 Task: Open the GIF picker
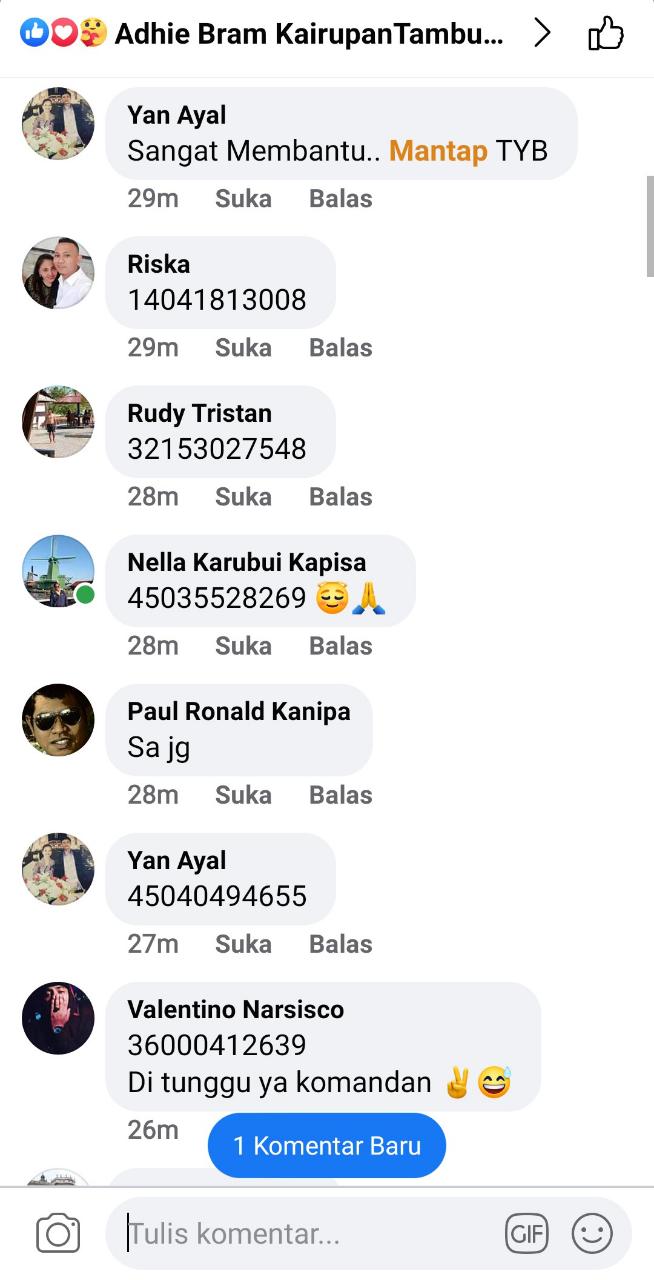click(527, 1233)
